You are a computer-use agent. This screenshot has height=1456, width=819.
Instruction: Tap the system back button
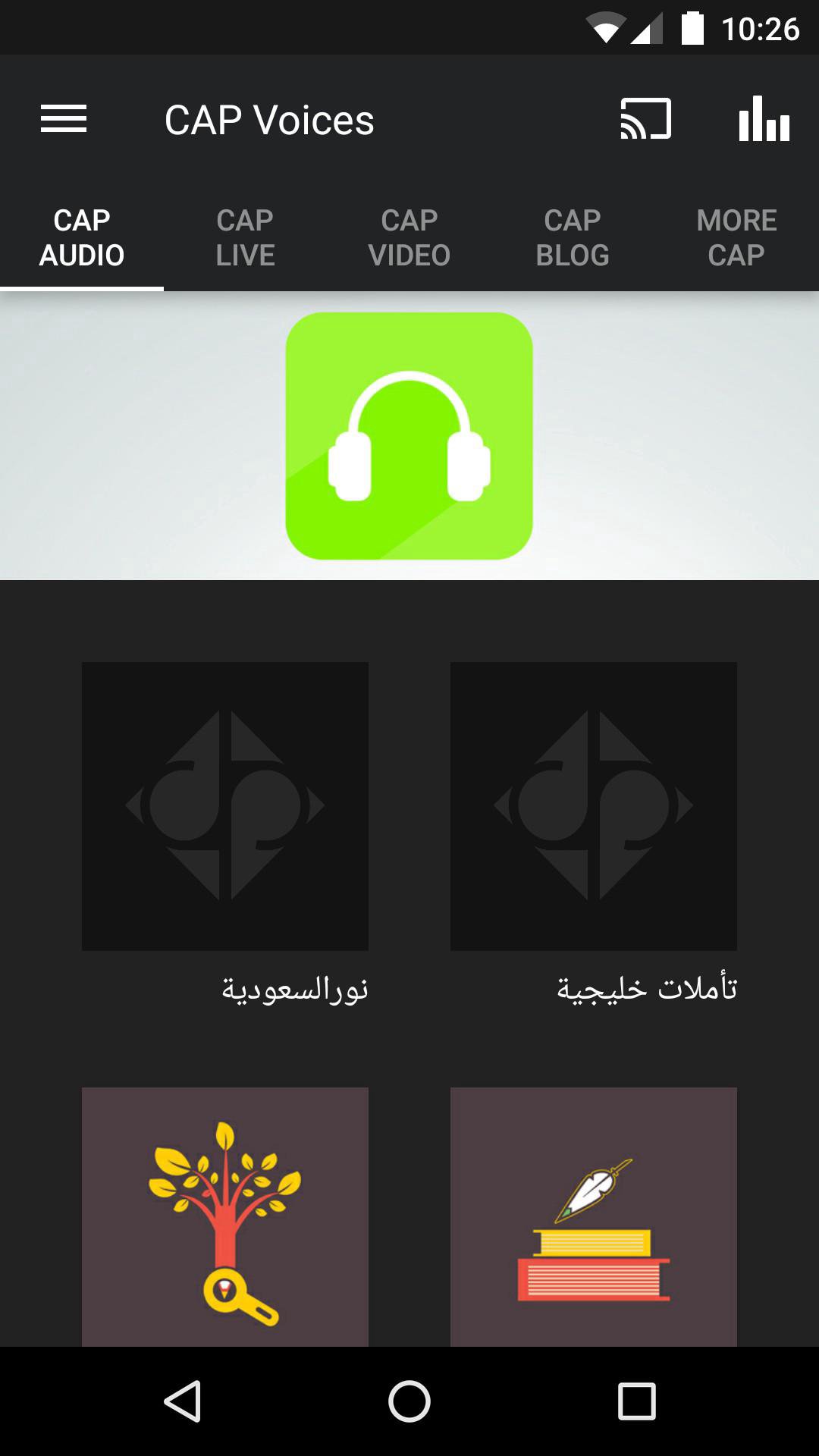(x=182, y=1401)
